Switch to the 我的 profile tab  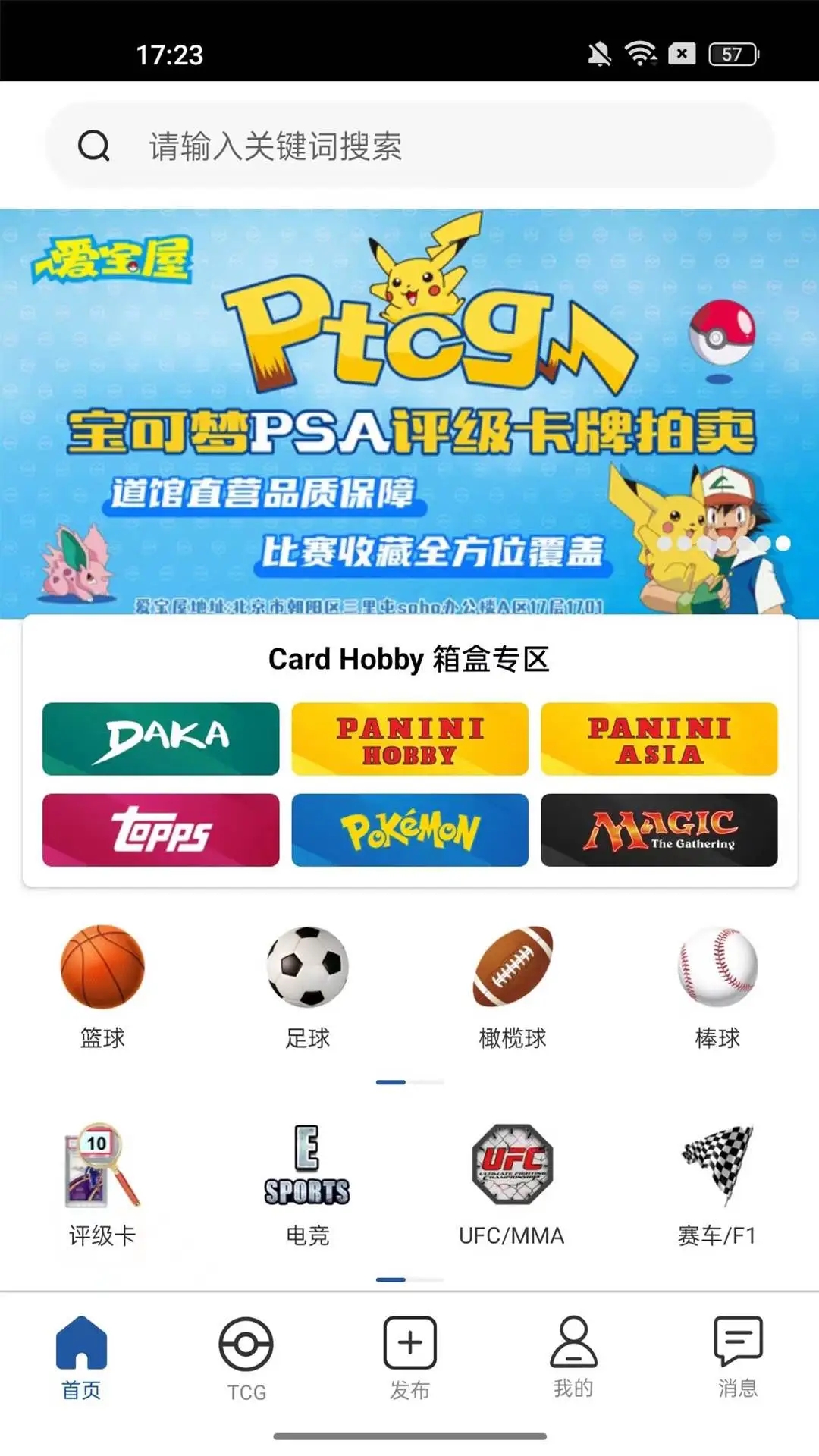point(574,1357)
